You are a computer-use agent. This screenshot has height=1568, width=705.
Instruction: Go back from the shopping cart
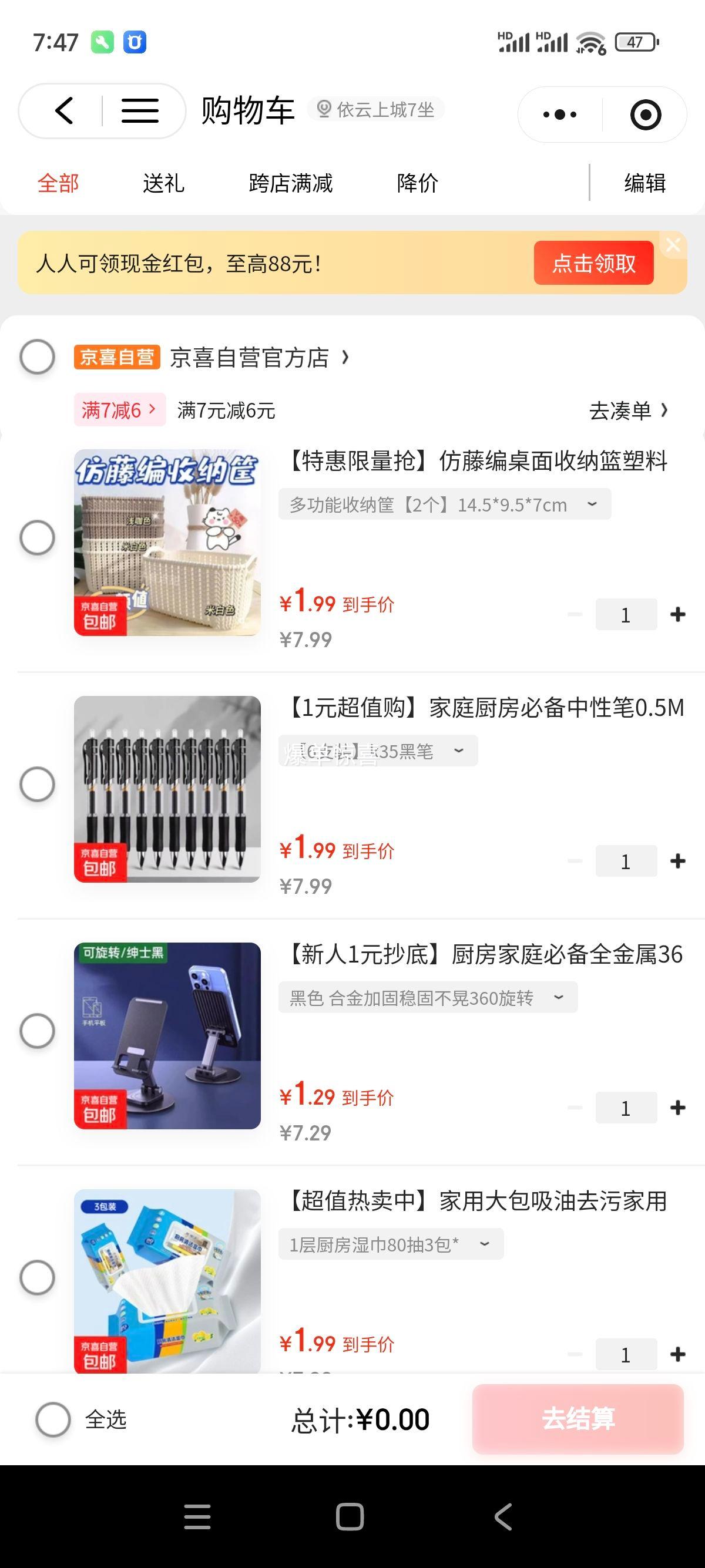point(64,112)
